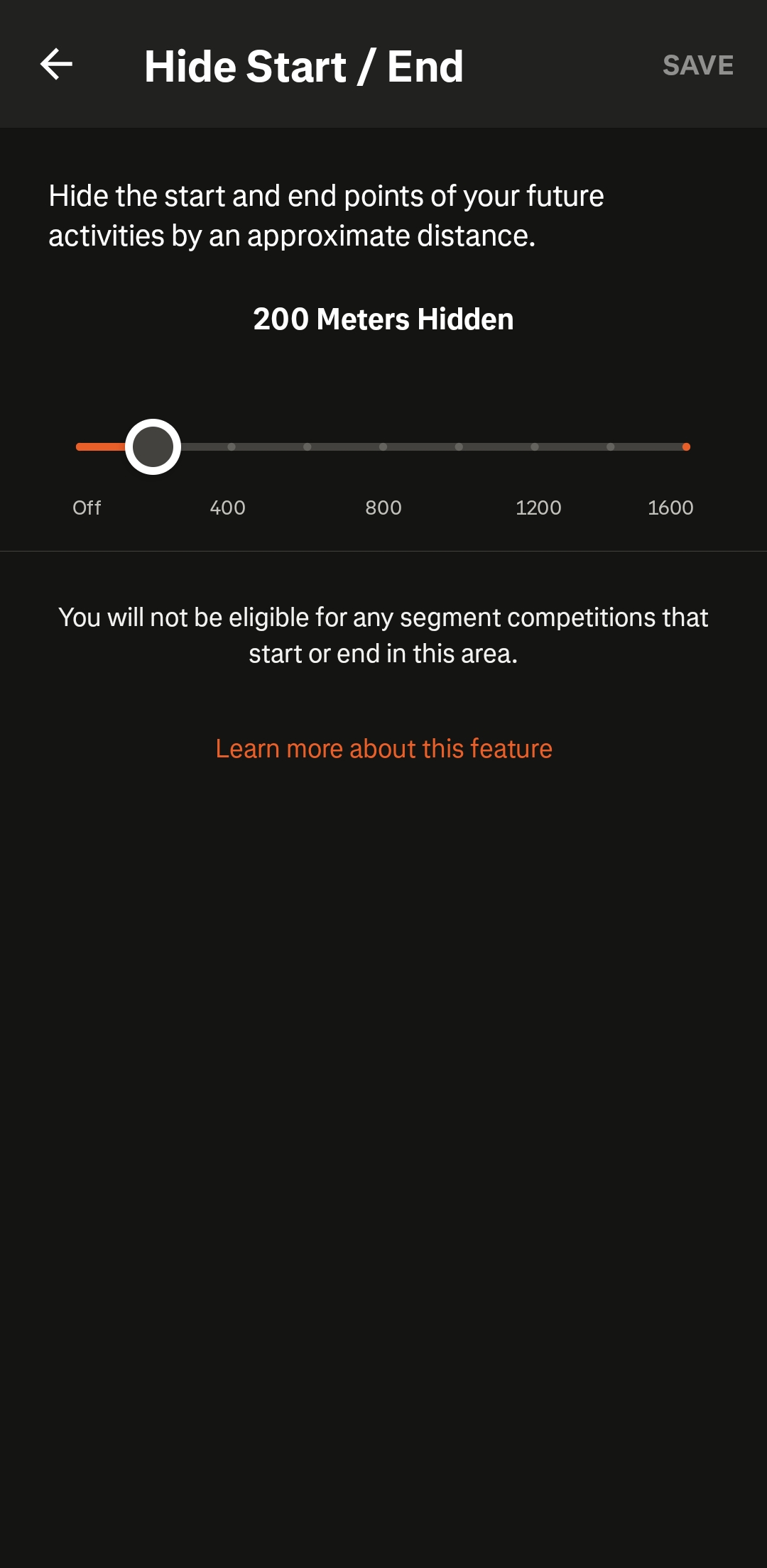Viewport: 767px width, 1568px height.
Task: Set slider to the 800 meters stop
Action: pos(383,446)
